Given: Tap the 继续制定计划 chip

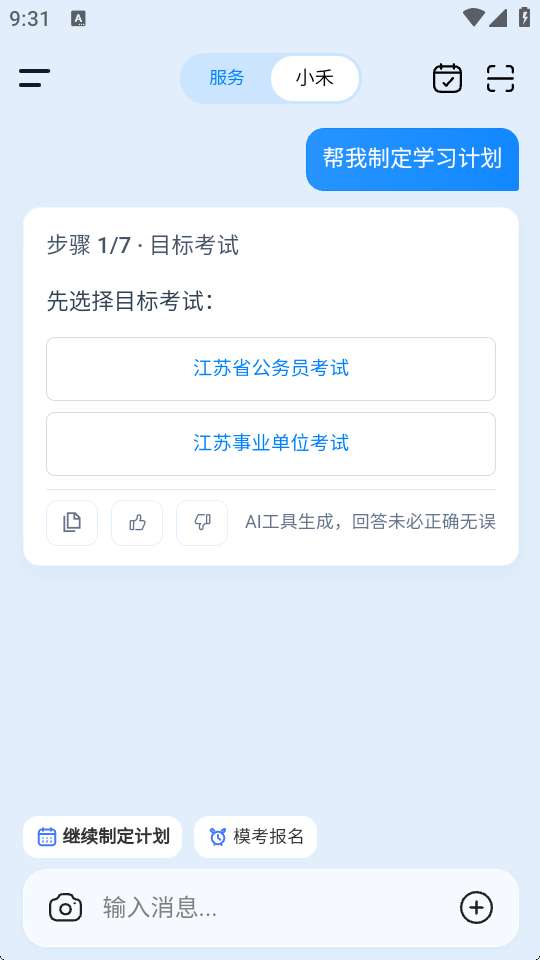Looking at the screenshot, I should [x=103, y=836].
